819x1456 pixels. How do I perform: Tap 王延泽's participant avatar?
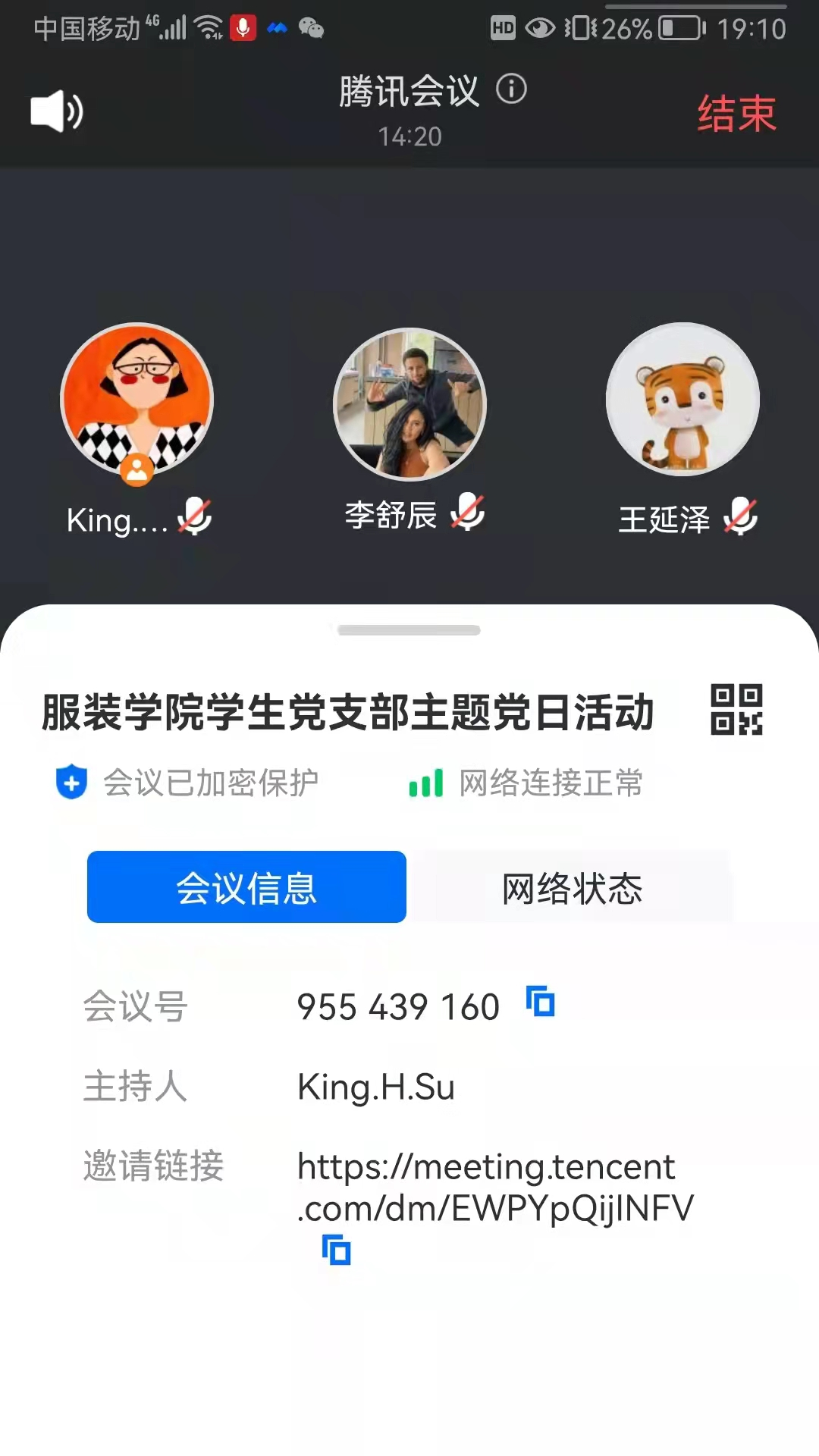pos(682,400)
